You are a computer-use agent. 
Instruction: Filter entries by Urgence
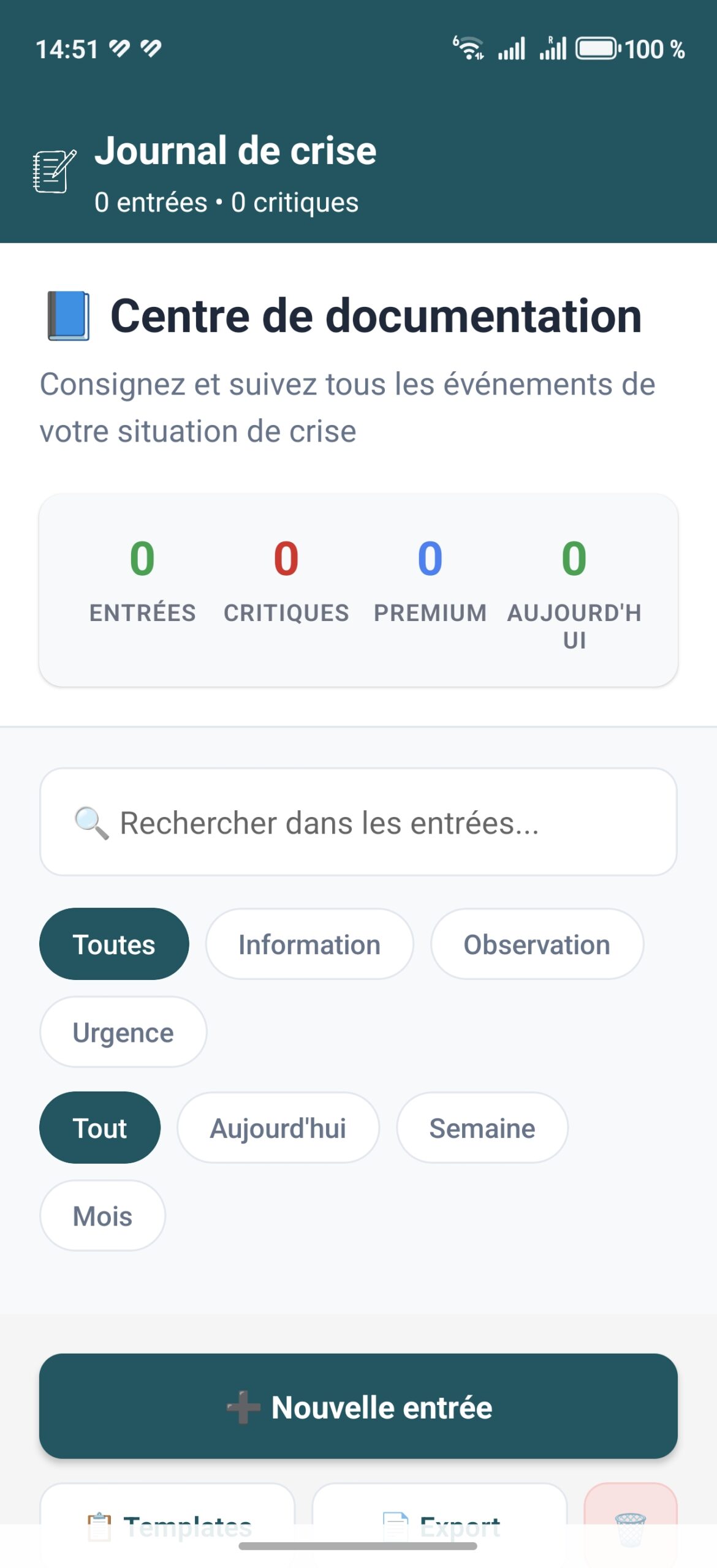click(x=123, y=1032)
